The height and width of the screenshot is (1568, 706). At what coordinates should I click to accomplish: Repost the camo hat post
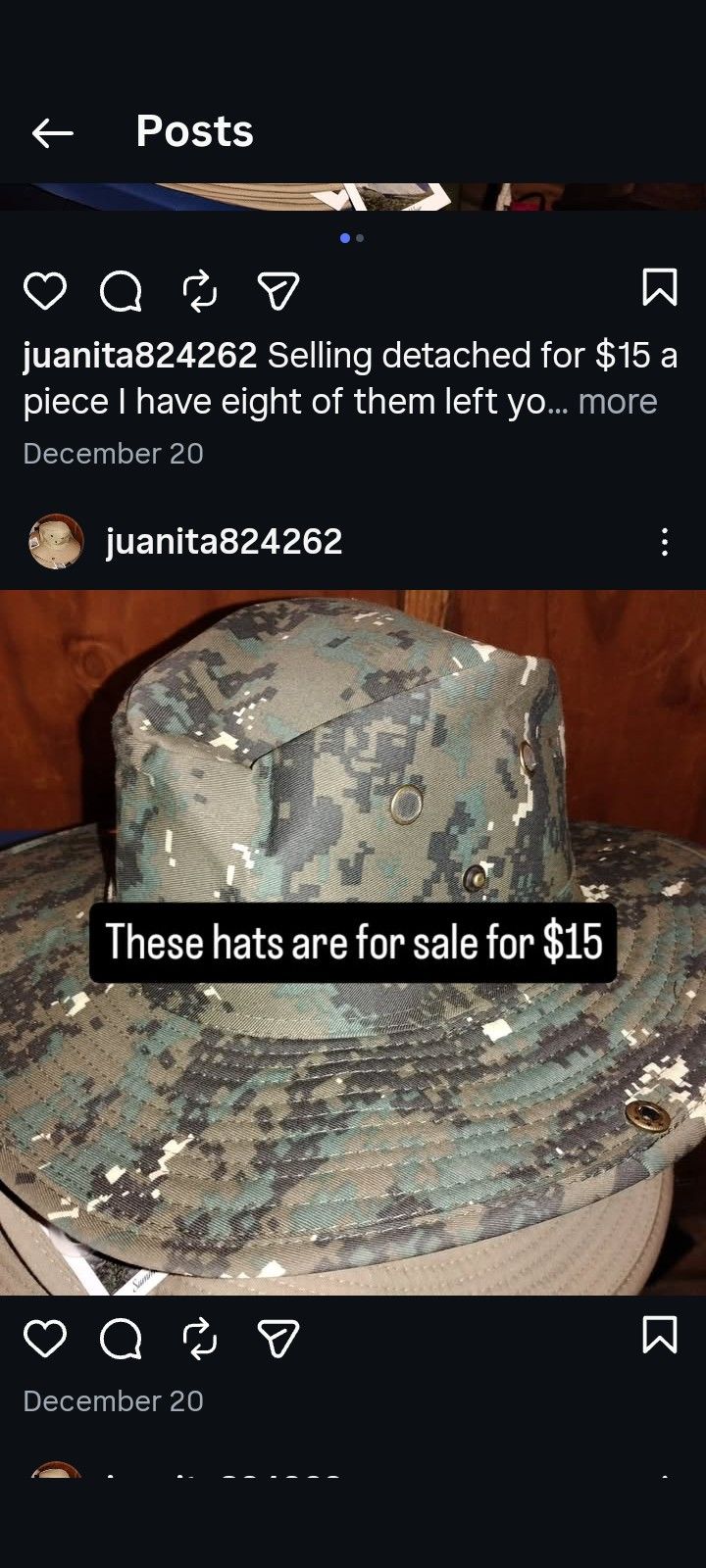click(200, 1338)
